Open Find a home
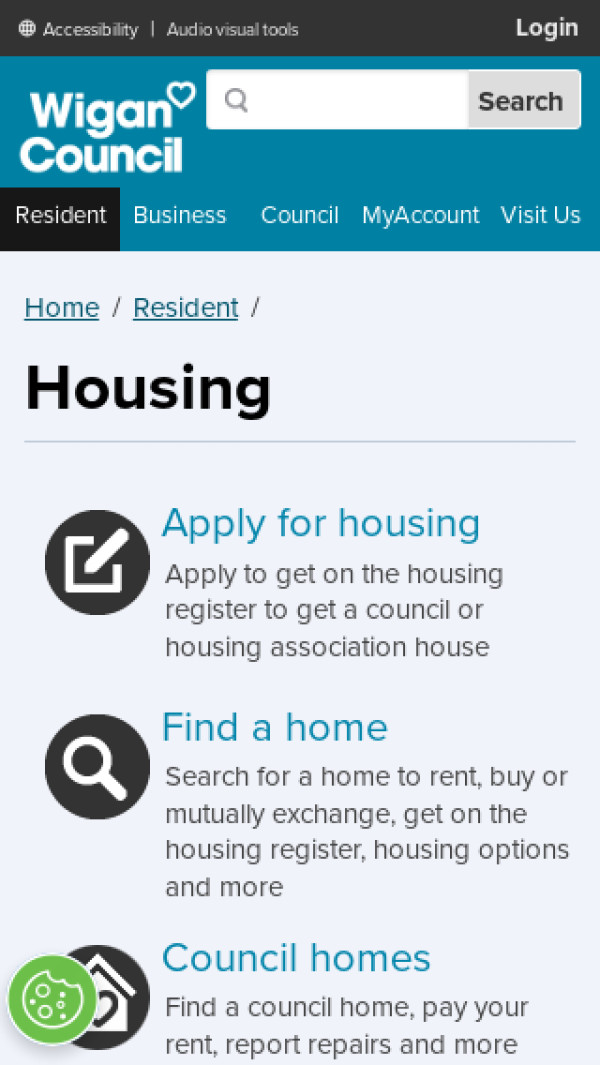 pos(274,727)
